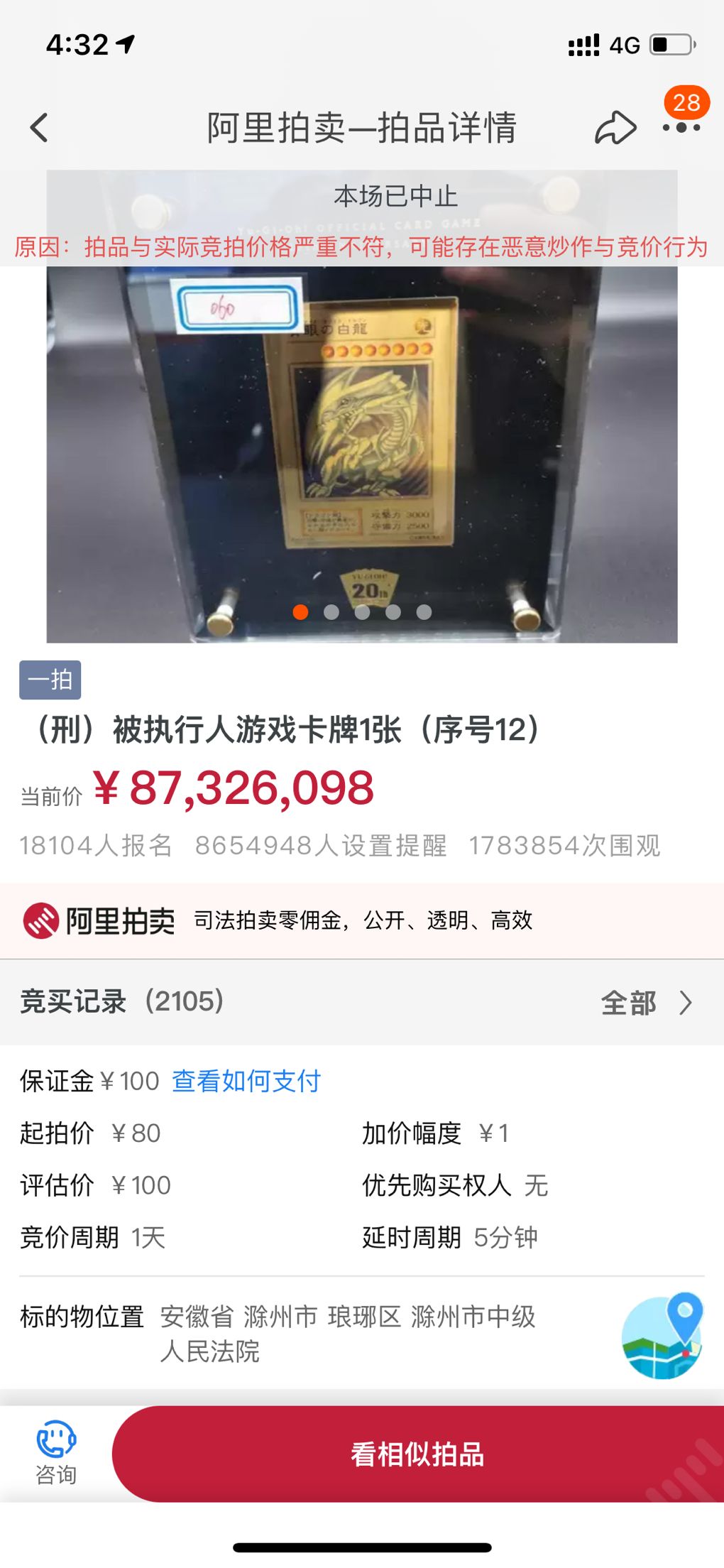
Task: Open 查看如何支付 payment guide link
Action: pos(246,1082)
